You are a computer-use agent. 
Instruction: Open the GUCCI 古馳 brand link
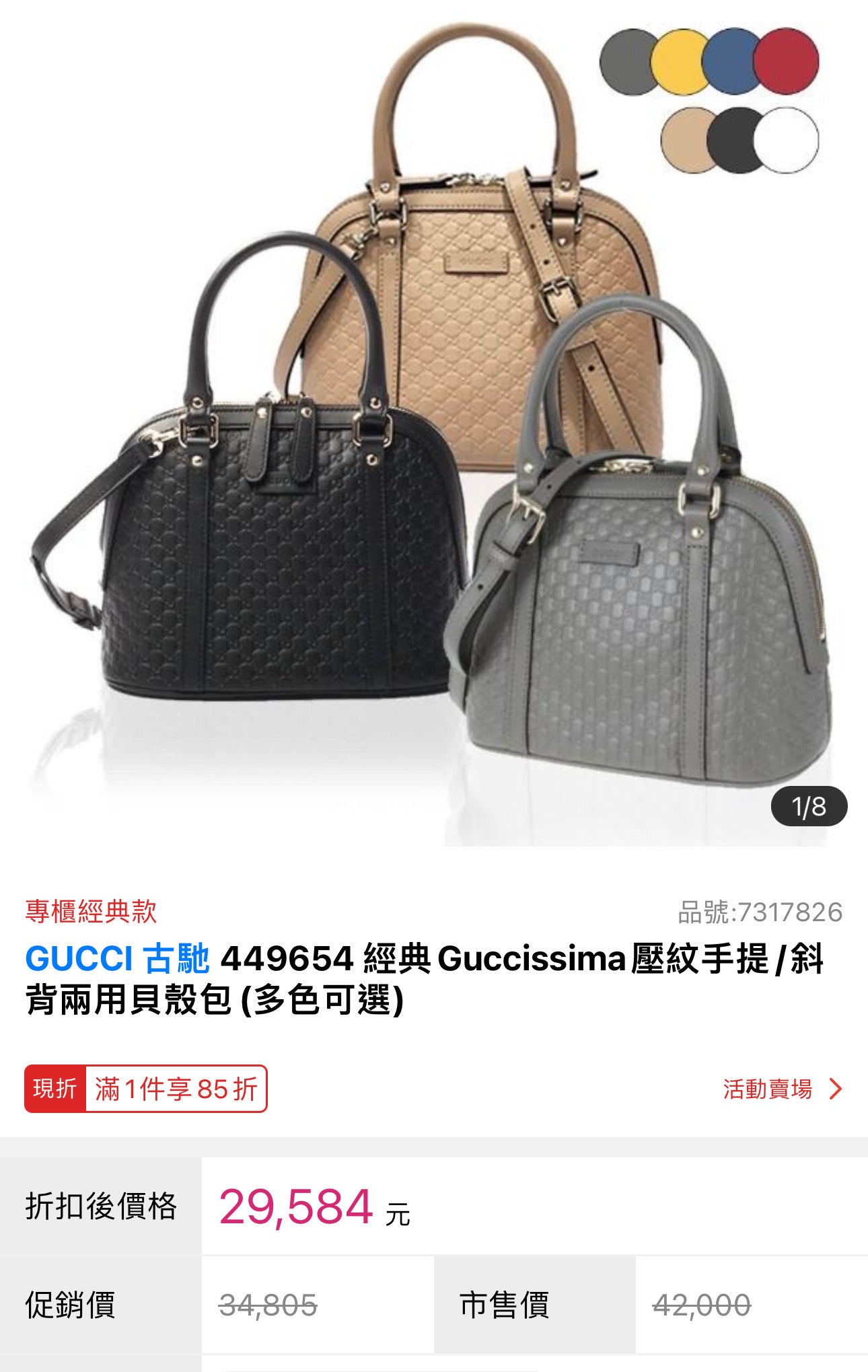coord(117,959)
